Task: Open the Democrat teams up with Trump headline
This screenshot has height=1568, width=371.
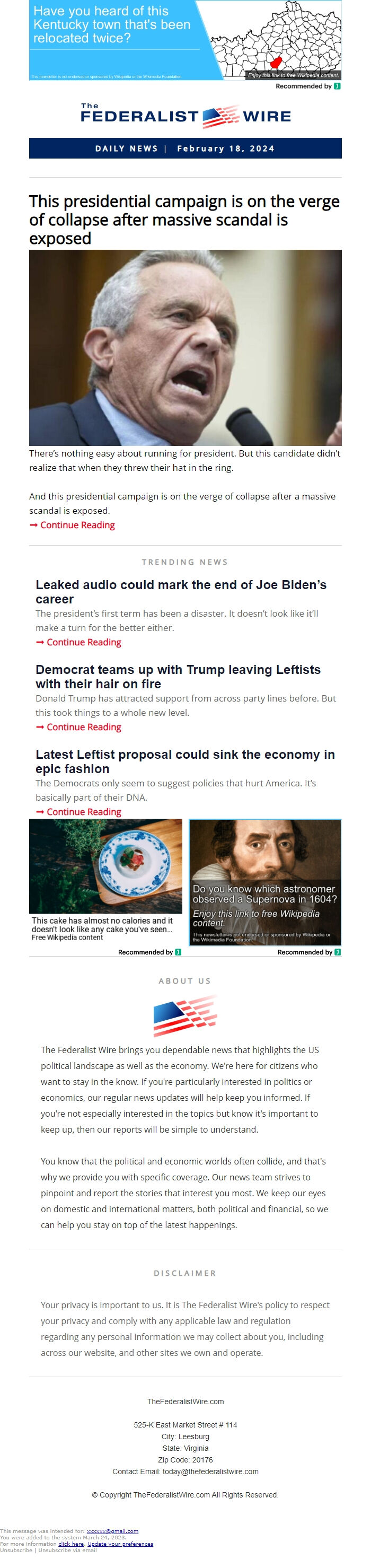Action: coord(178,676)
